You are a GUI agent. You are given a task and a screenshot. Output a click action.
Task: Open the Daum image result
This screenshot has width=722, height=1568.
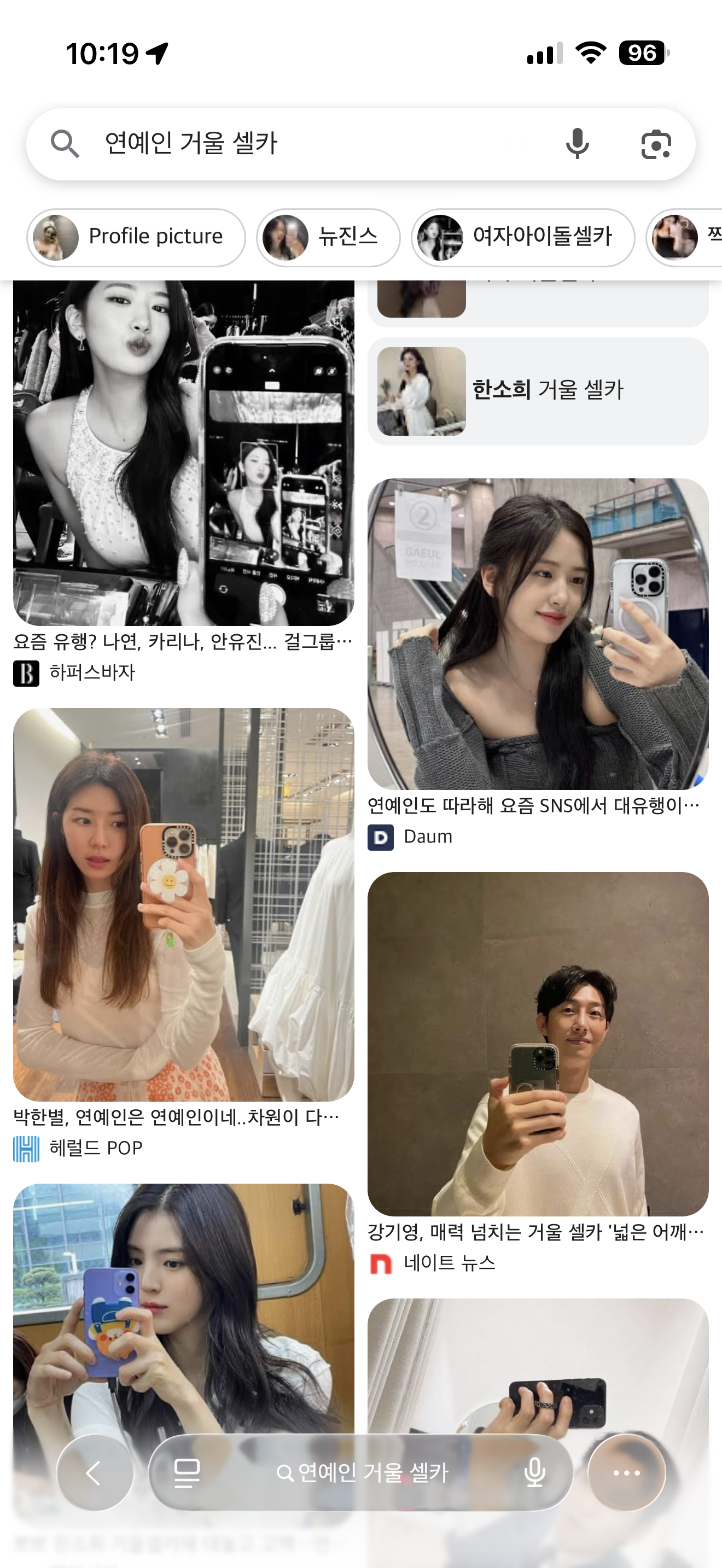click(x=538, y=633)
